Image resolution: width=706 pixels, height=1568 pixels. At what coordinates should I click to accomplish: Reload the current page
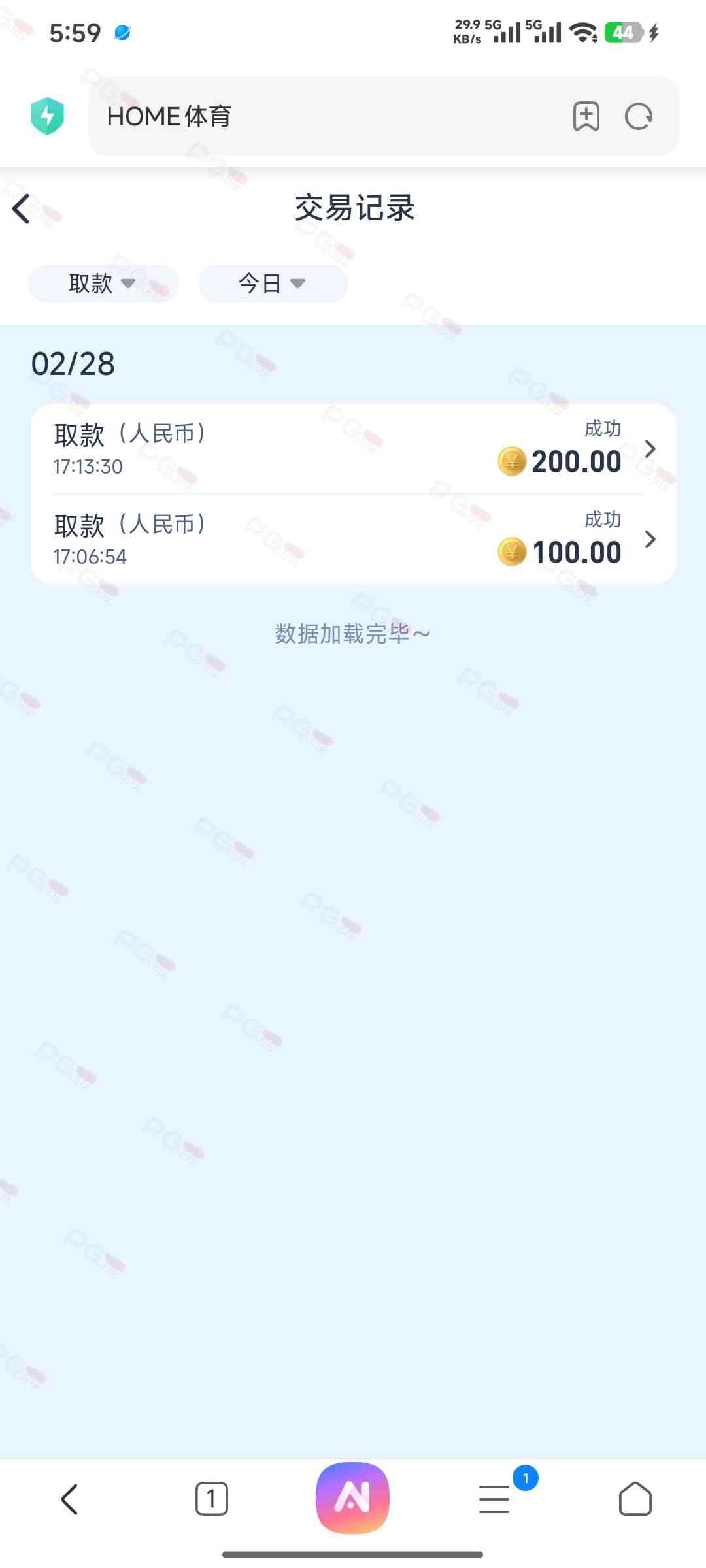coord(638,116)
